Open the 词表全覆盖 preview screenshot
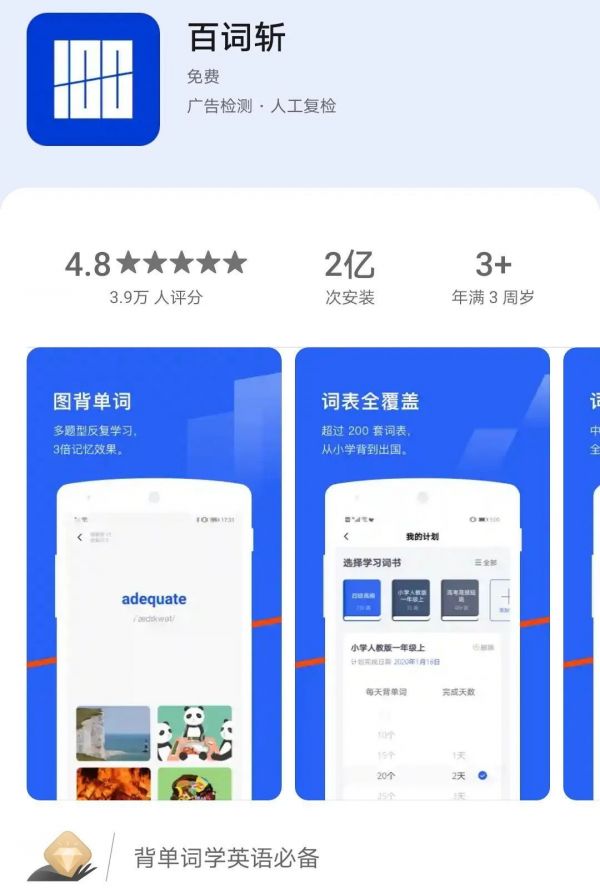 [422, 573]
